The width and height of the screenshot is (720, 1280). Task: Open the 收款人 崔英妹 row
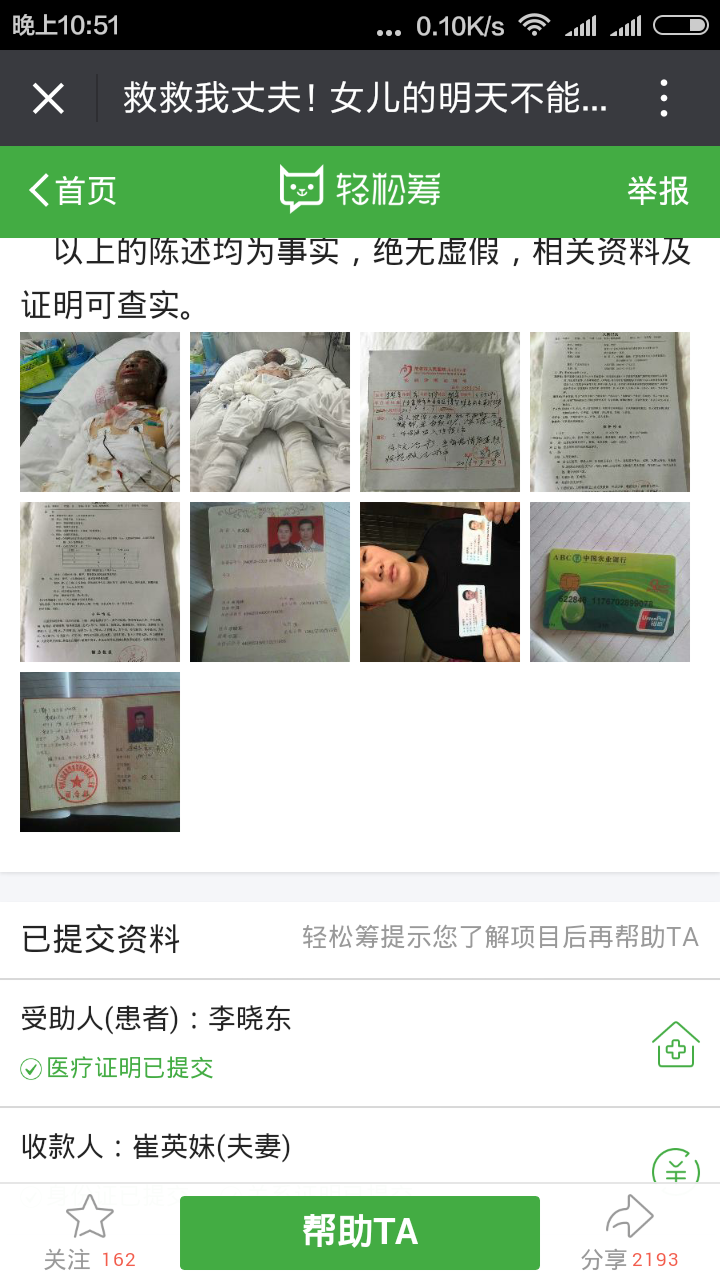click(x=360, y=1148)
